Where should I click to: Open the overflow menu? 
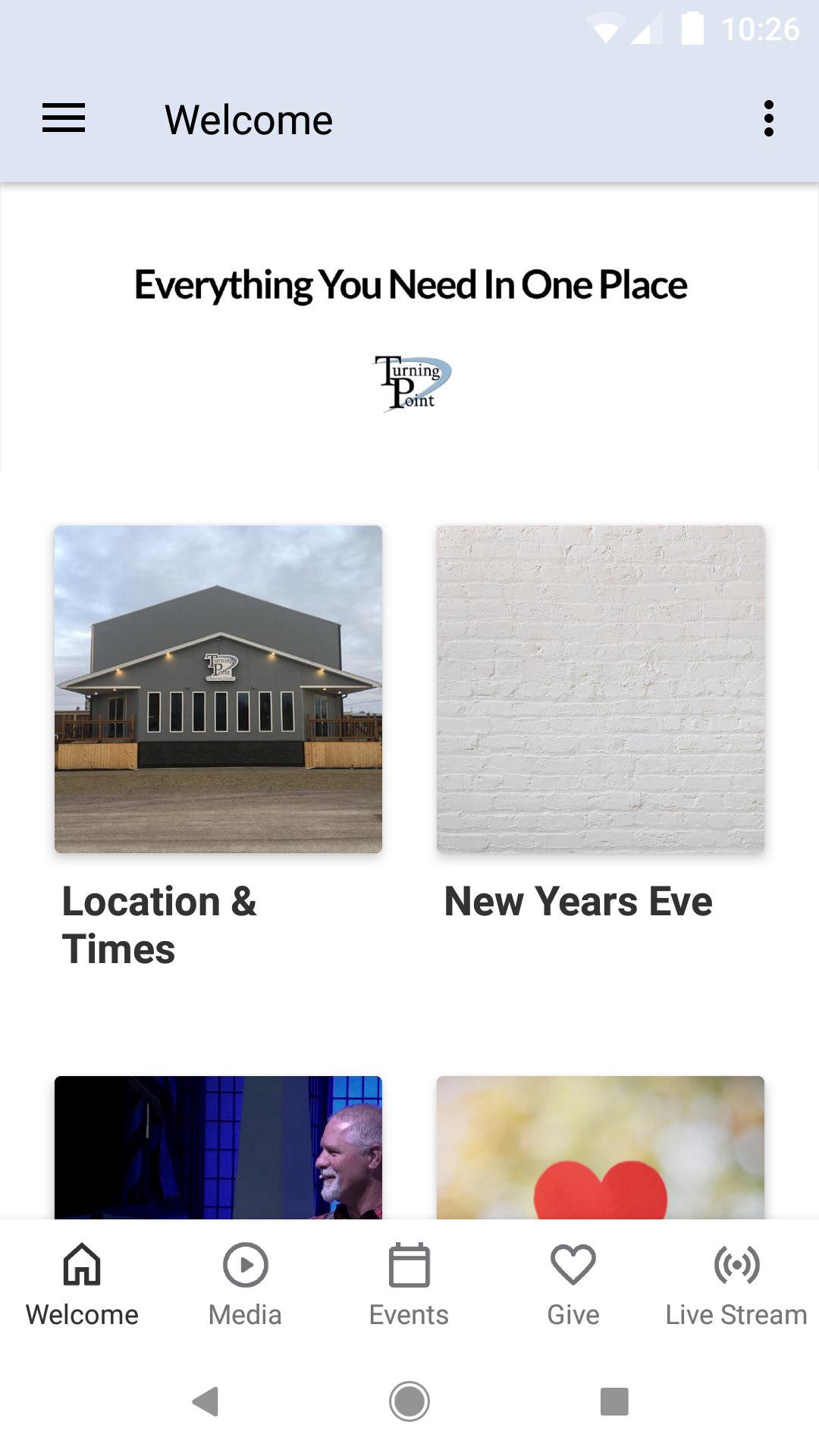click(x=768, y=119)
